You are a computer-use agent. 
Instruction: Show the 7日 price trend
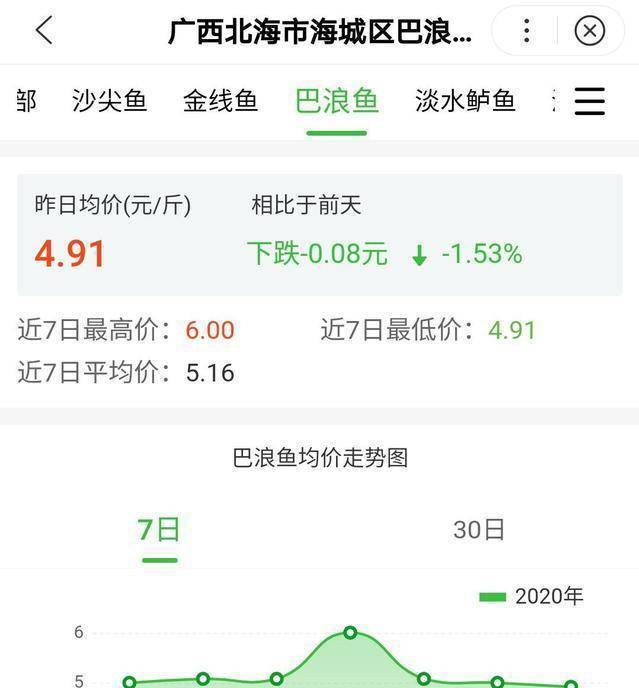159,530
